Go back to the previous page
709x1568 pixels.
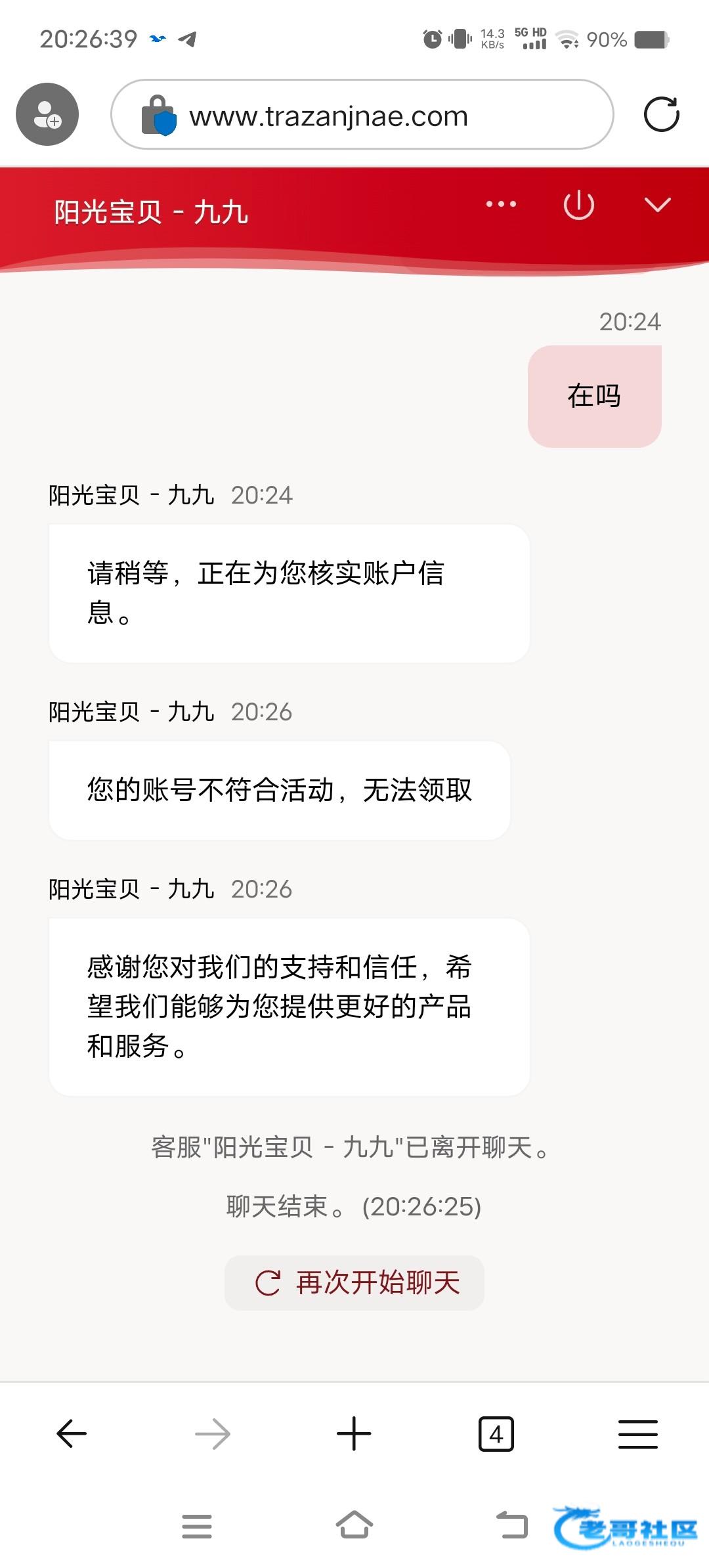tap(72, 1433)
